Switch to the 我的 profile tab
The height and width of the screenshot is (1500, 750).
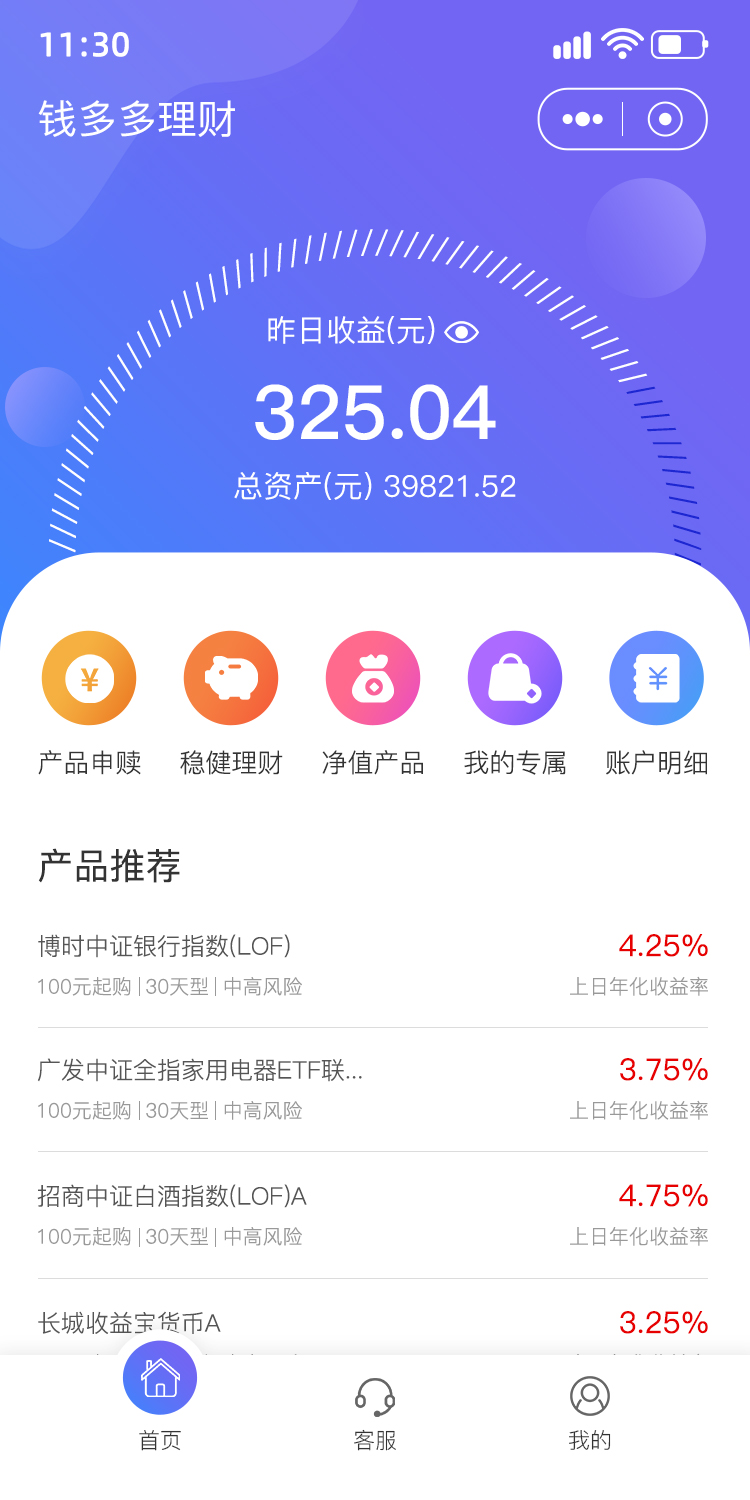pyautogui.click(x=590, y=1412)
